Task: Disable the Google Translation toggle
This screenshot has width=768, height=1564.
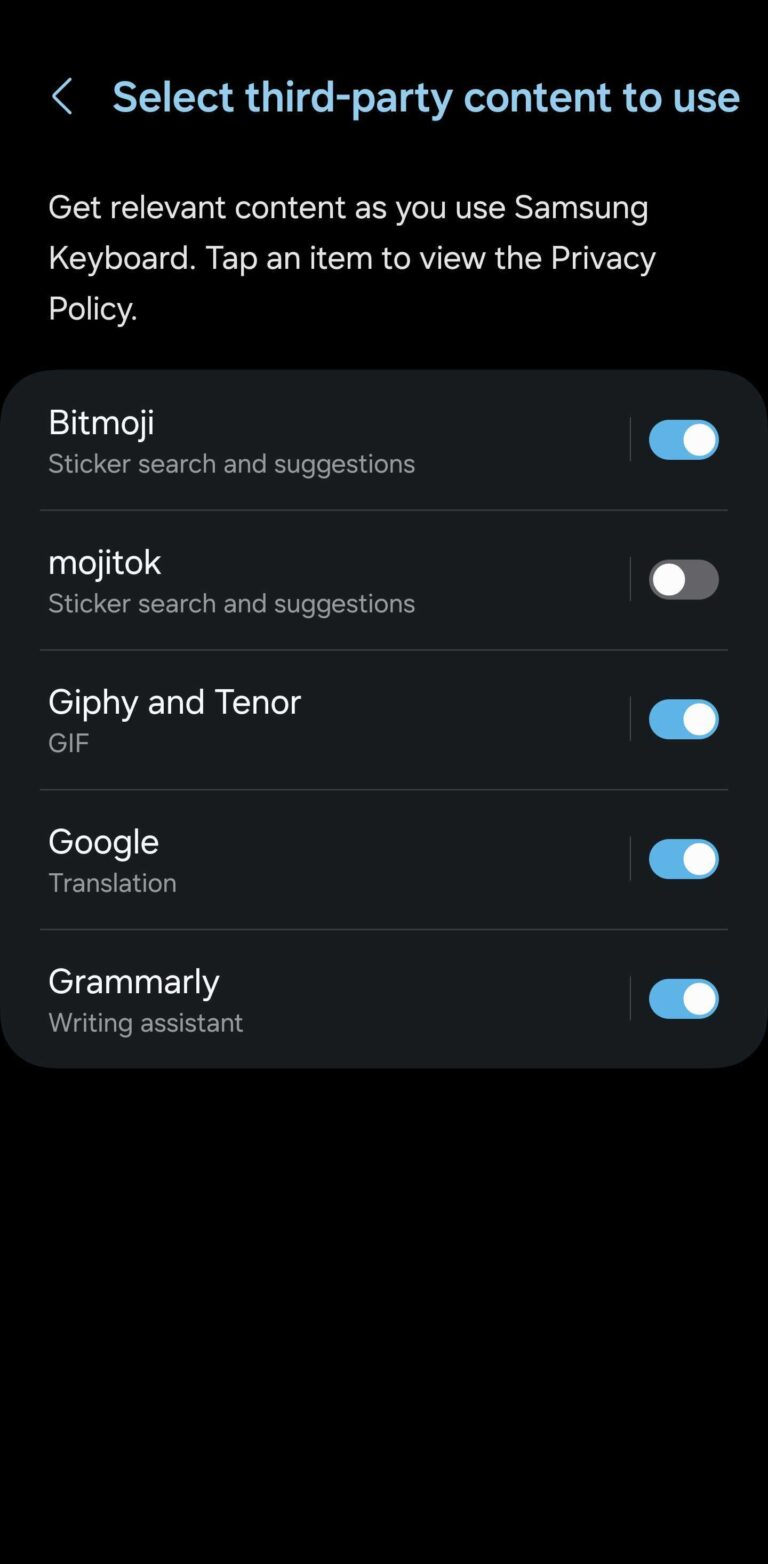Action: pos(683,858)
